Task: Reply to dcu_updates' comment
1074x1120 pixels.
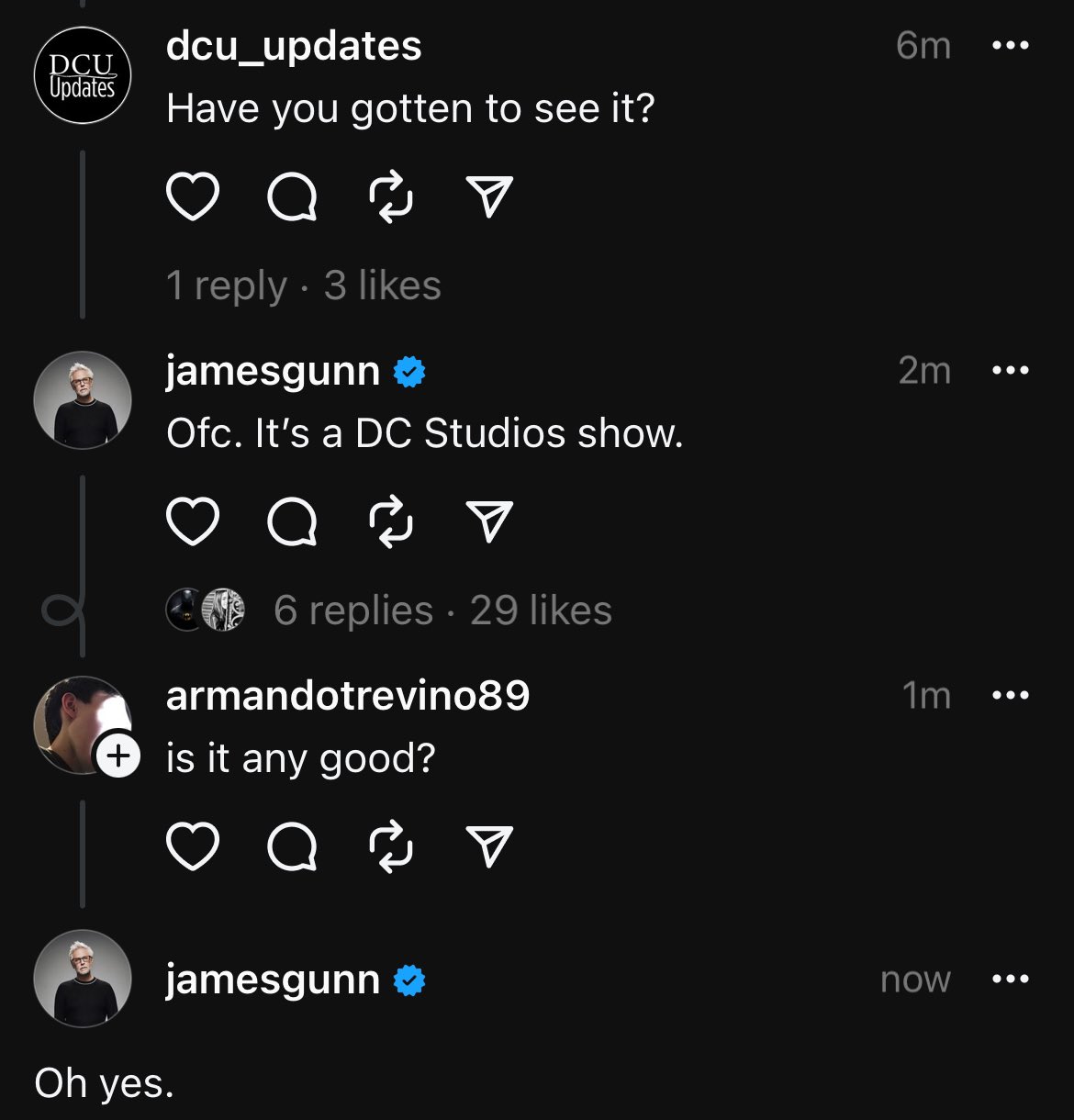Action: [293, 196]
